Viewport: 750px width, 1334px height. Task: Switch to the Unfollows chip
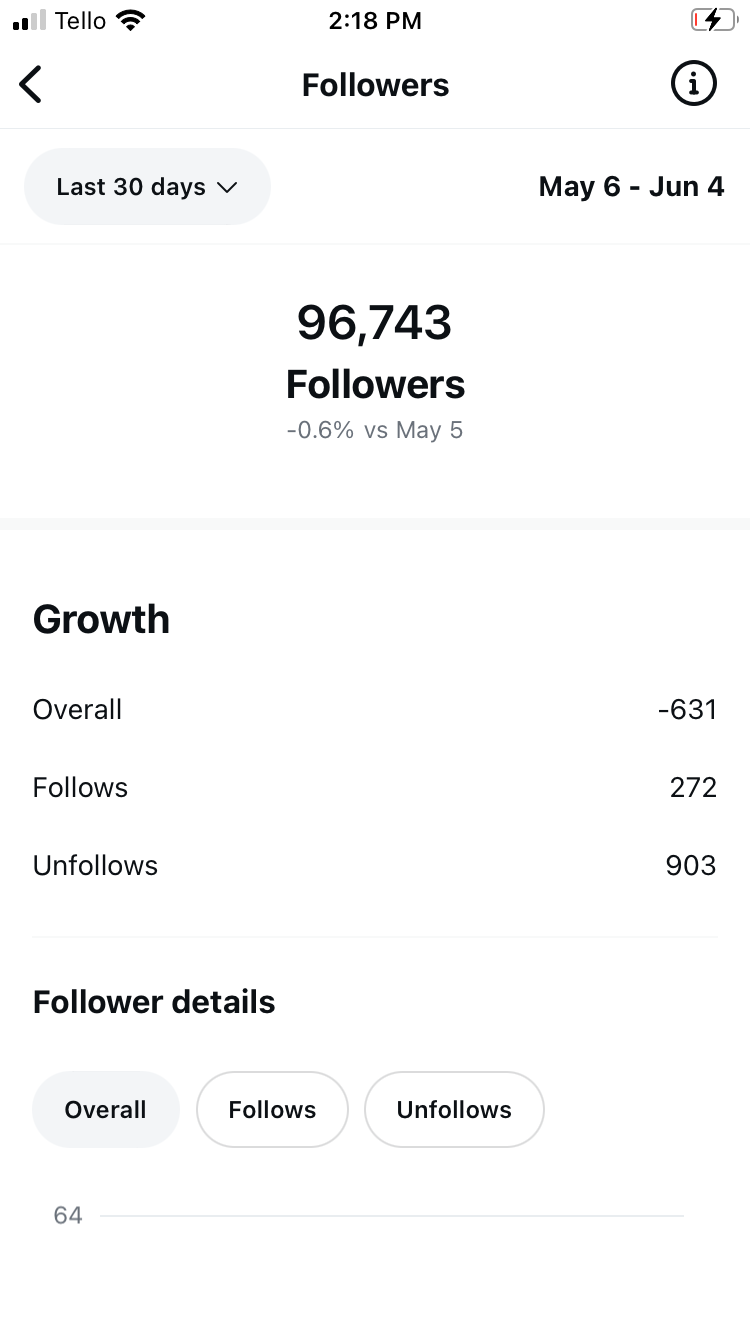[454, 1109]
